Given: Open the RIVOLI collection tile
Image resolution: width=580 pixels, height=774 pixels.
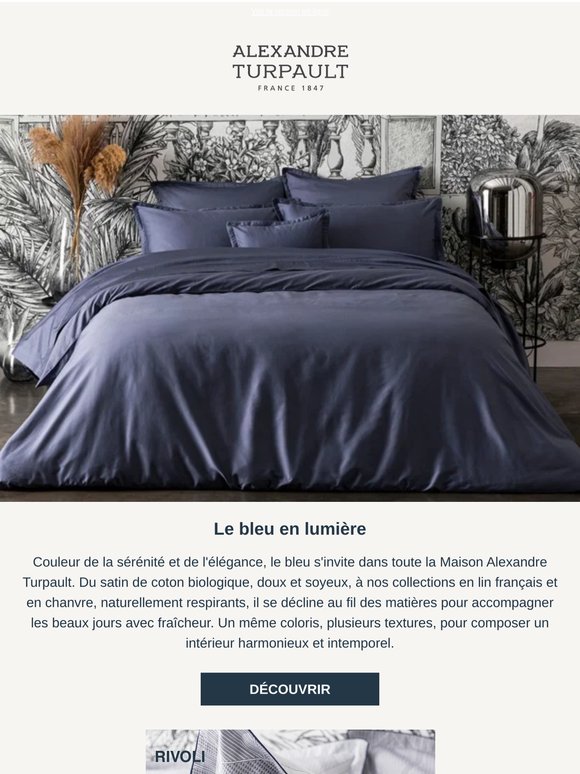Looking at the screenshot, I should [290, 751].
